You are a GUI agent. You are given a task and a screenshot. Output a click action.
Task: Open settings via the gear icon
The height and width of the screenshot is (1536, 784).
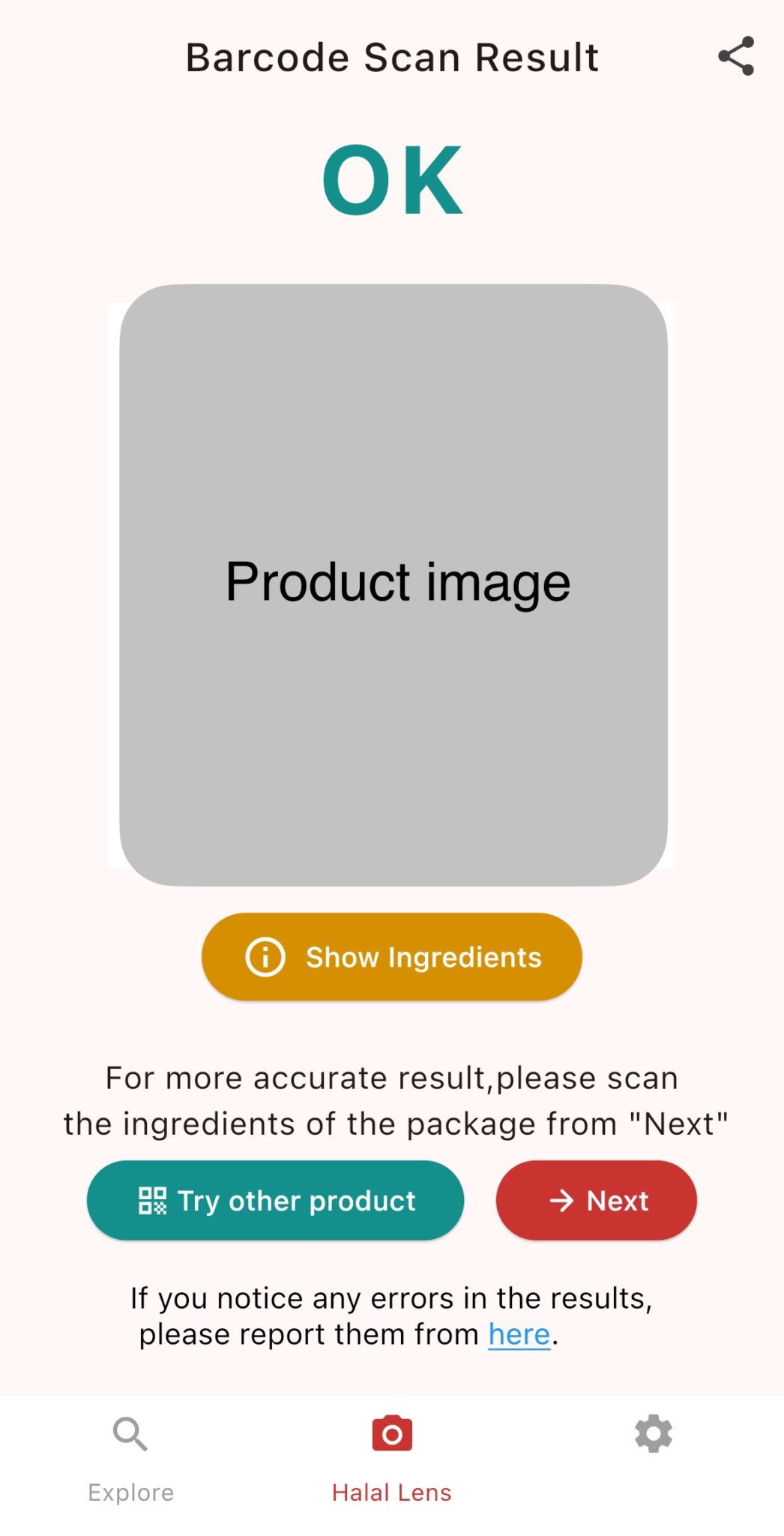pyautogui.click(x=654, y=1434)
